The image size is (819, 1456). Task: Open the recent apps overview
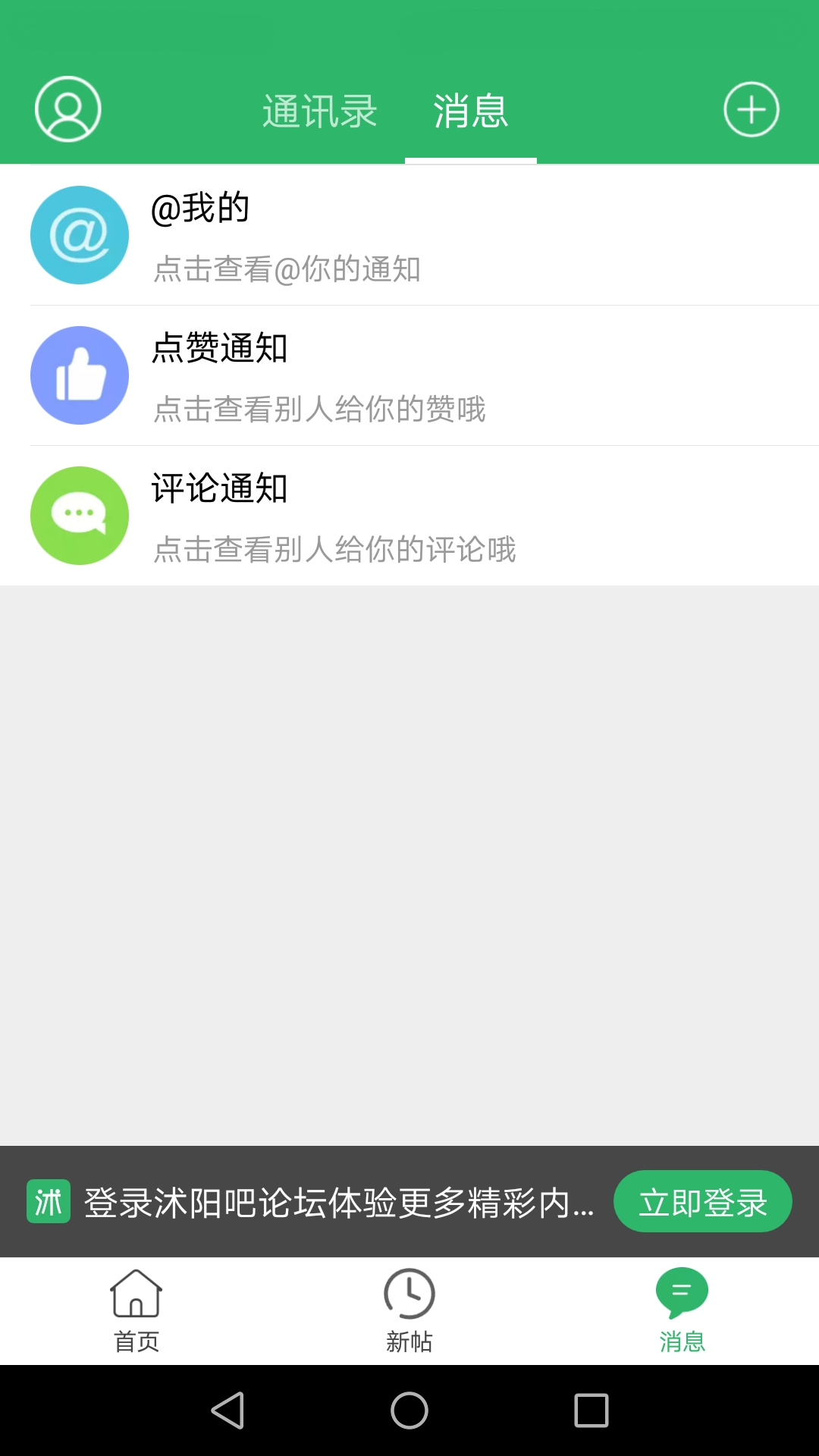pyautogui.click(x=591, y=1410)
